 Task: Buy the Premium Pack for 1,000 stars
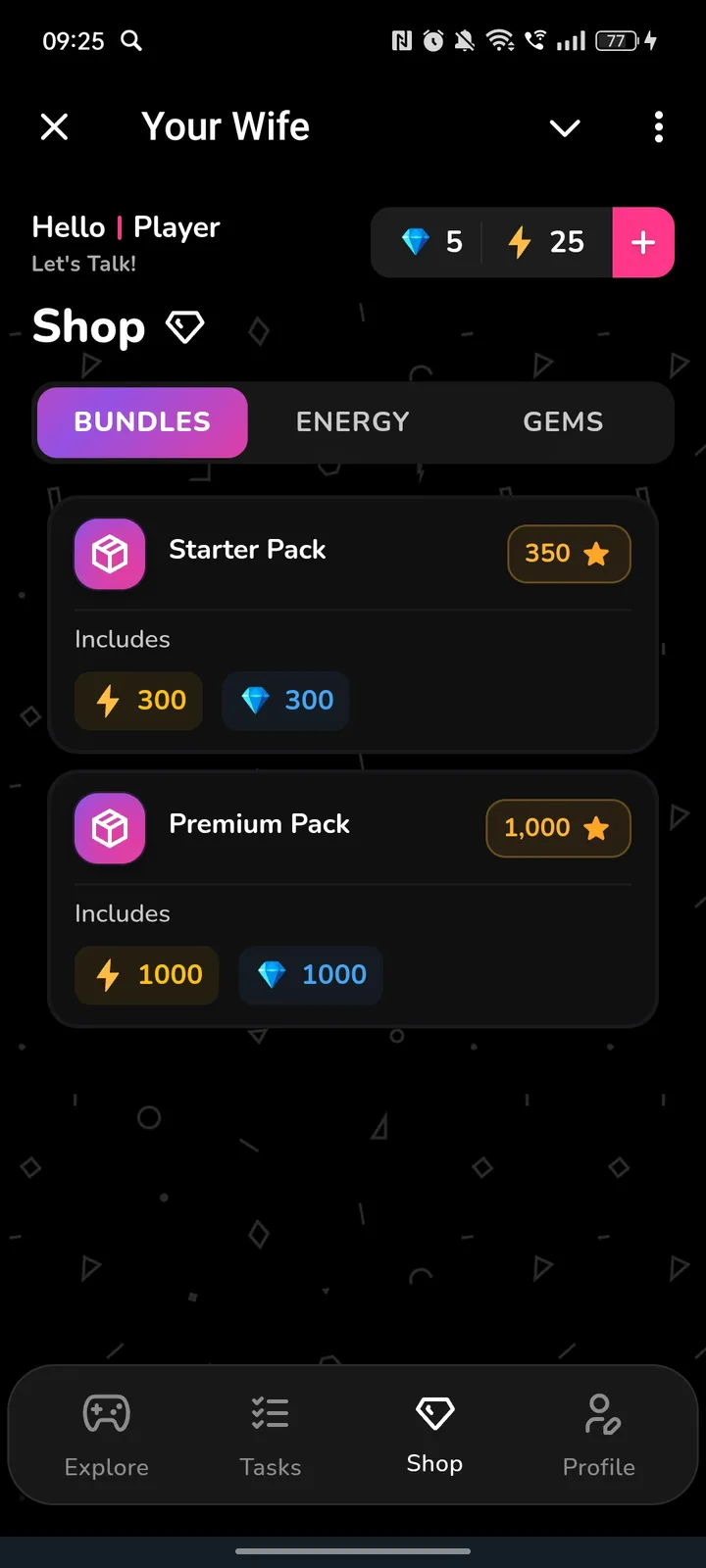click(558, 828)
